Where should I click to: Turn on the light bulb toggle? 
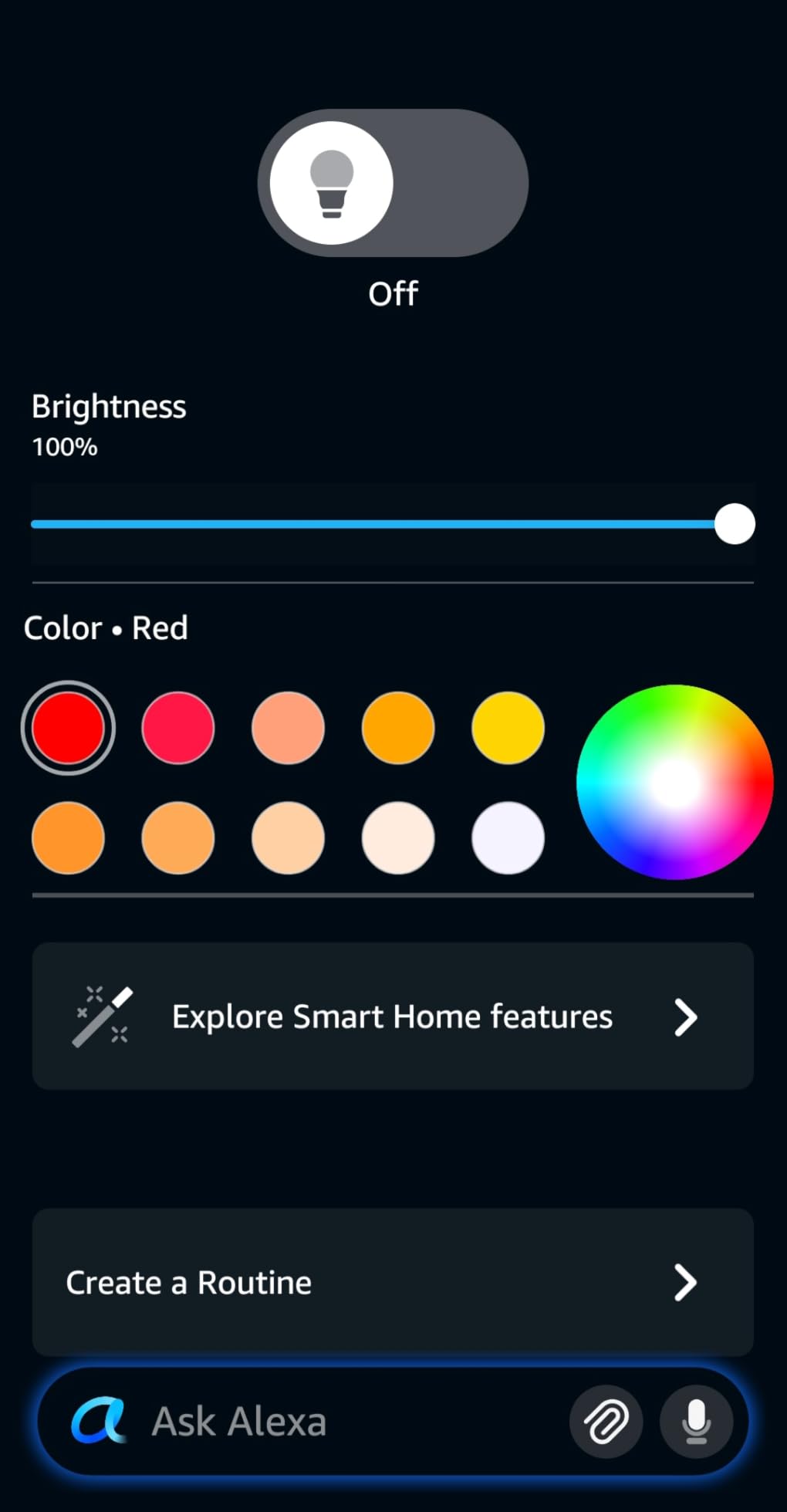click(393, 183)
